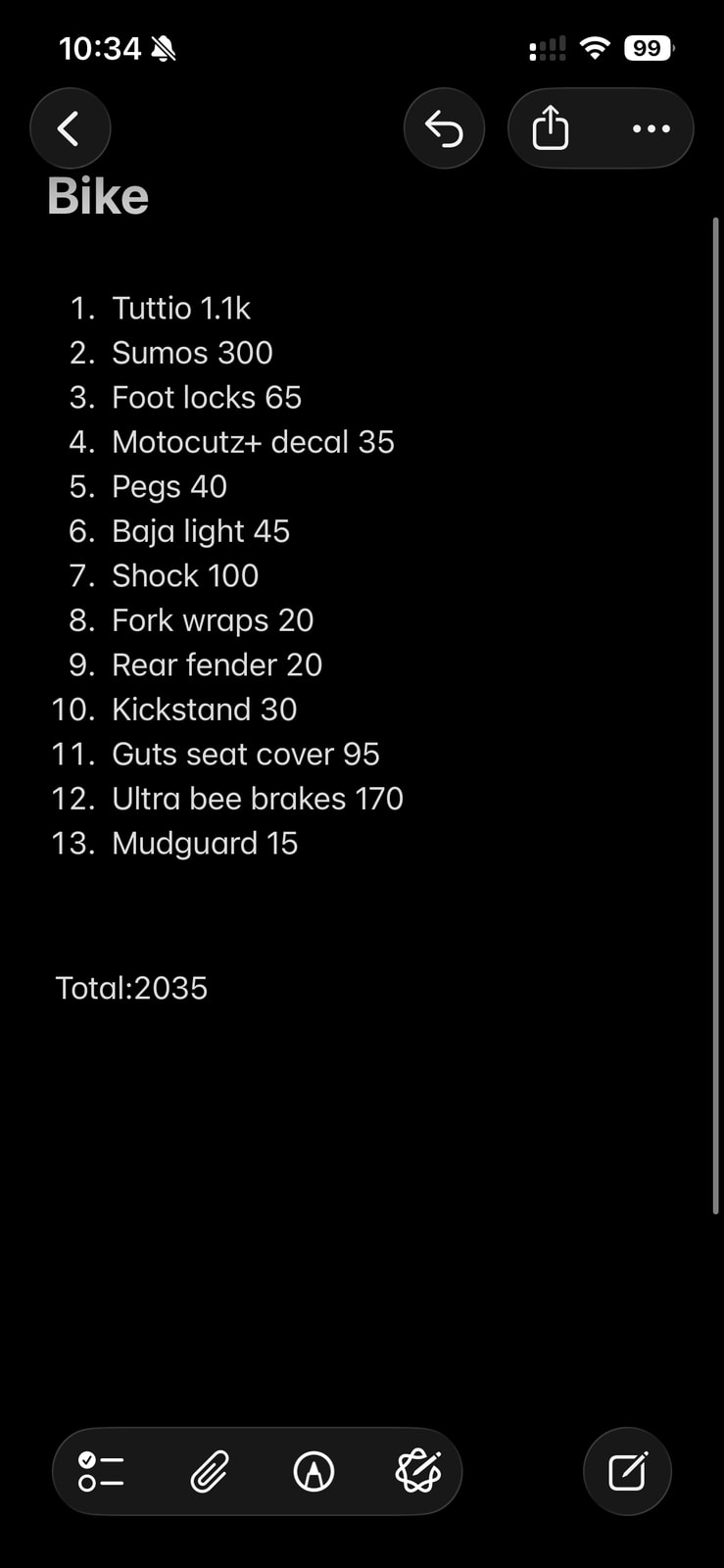Attach a file with the paperclip
The image size is (724, 1568).
tap(209, 1471)
